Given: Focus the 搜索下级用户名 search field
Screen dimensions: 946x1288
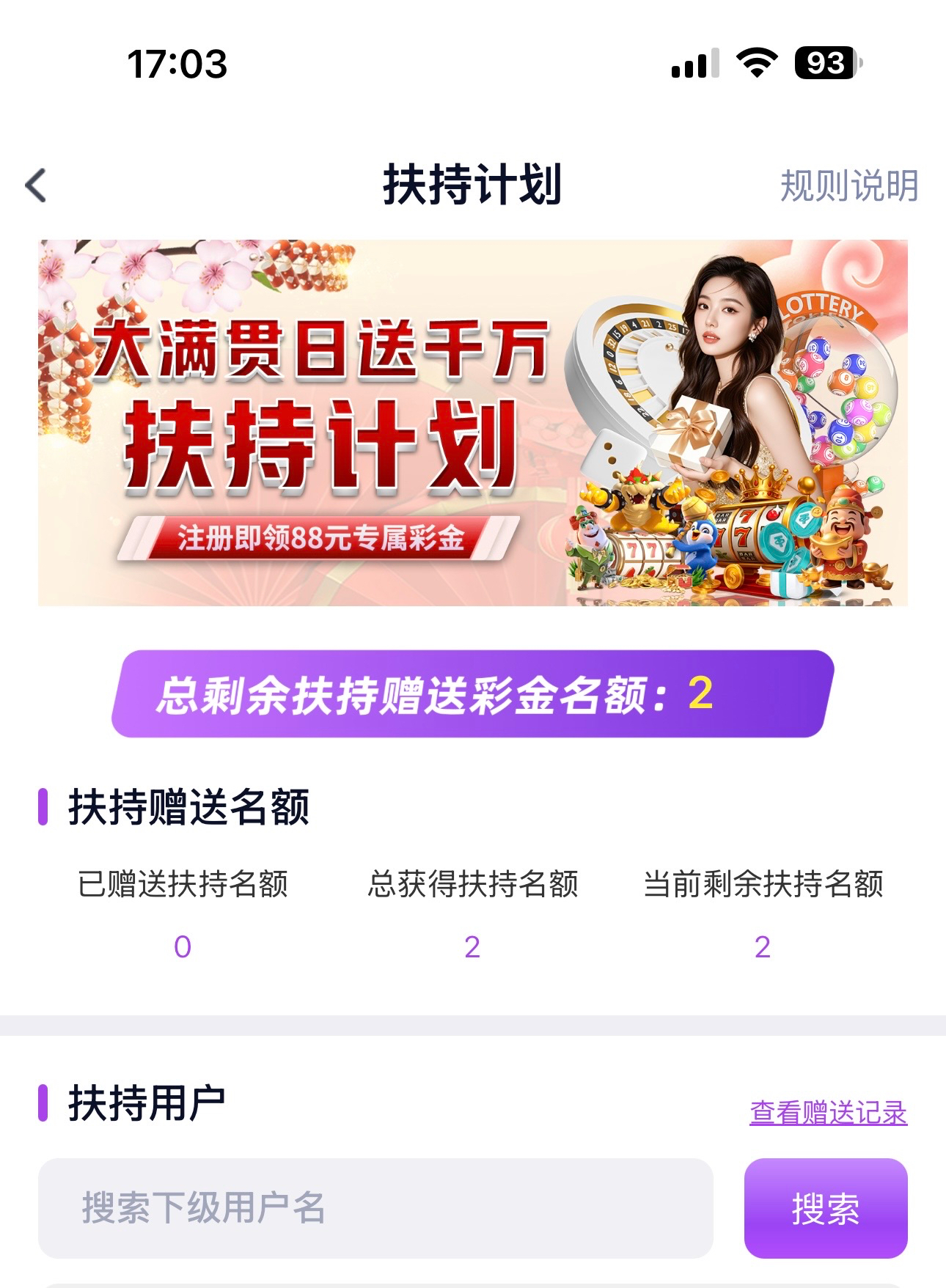Looking at the screenshot, I should pyautogui.click(x=375, y=1207).
